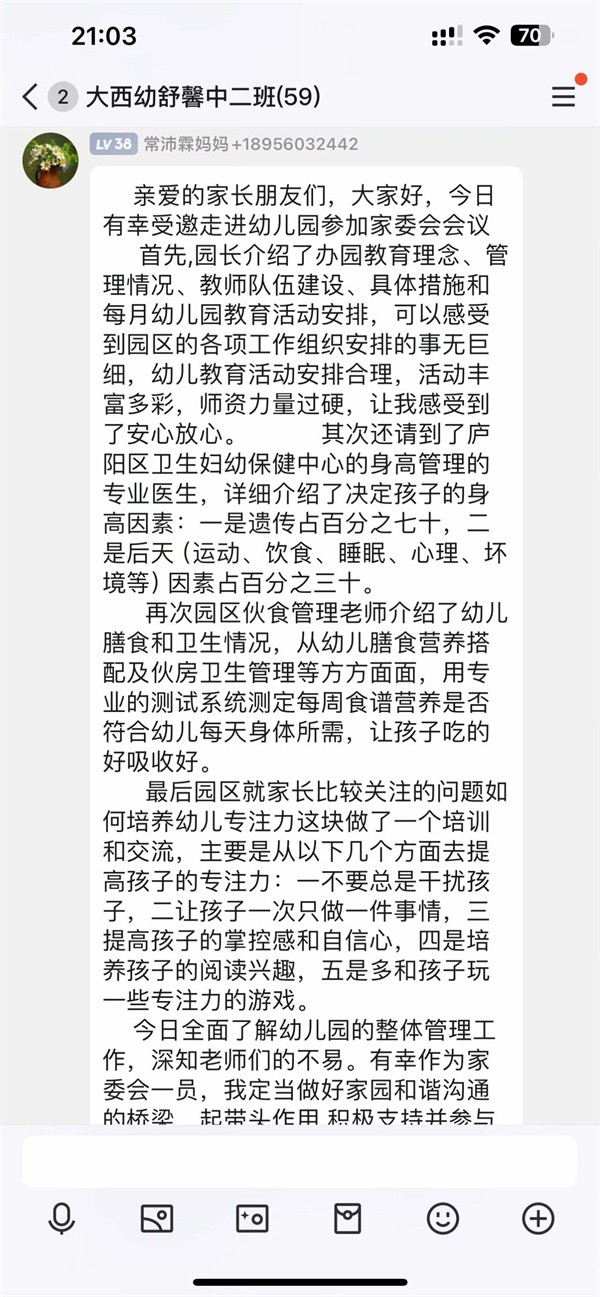Open the camera capture icon
Image resolution: width=600 pixels, height=1297 pixels.
tap(252, 1218)
